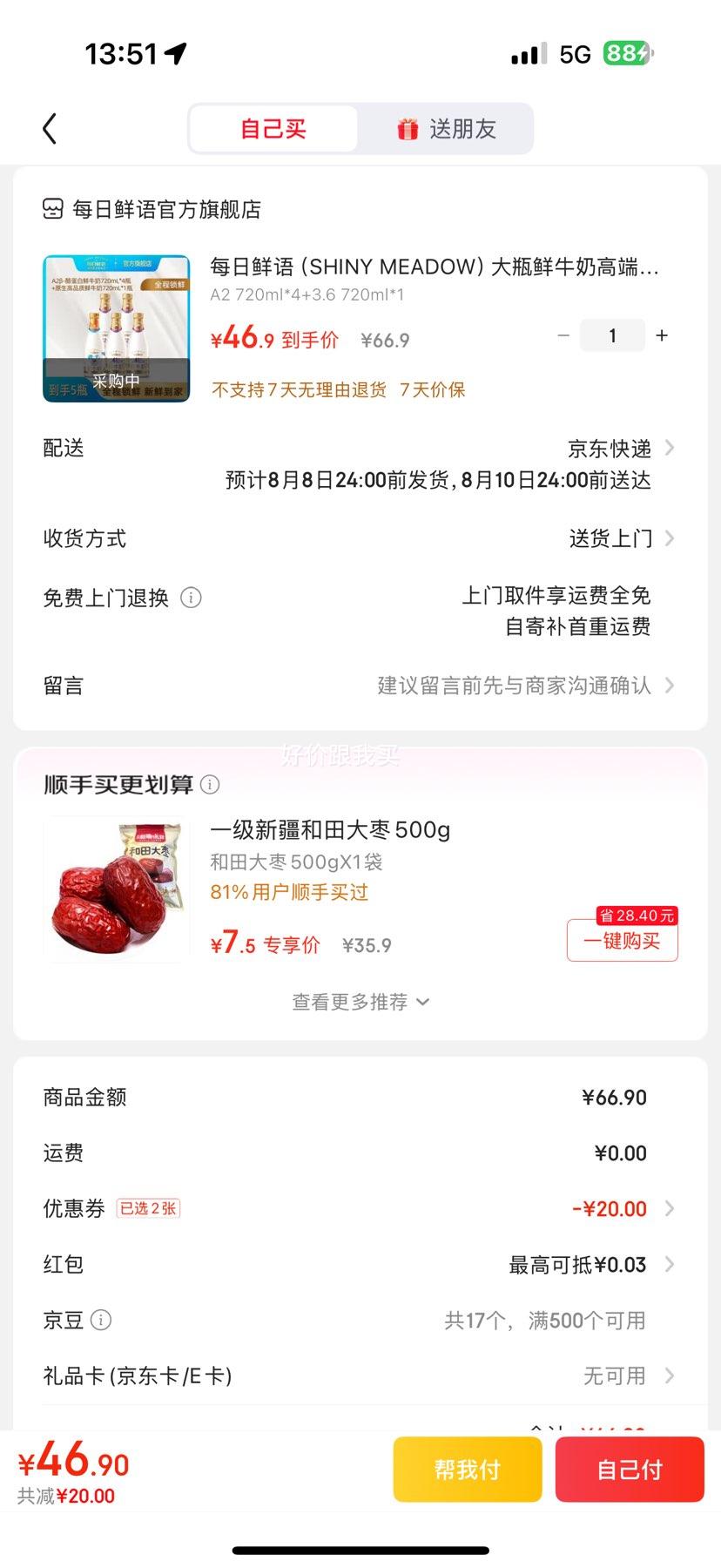Tap the info icon next to 顺手买更划算

210,785
